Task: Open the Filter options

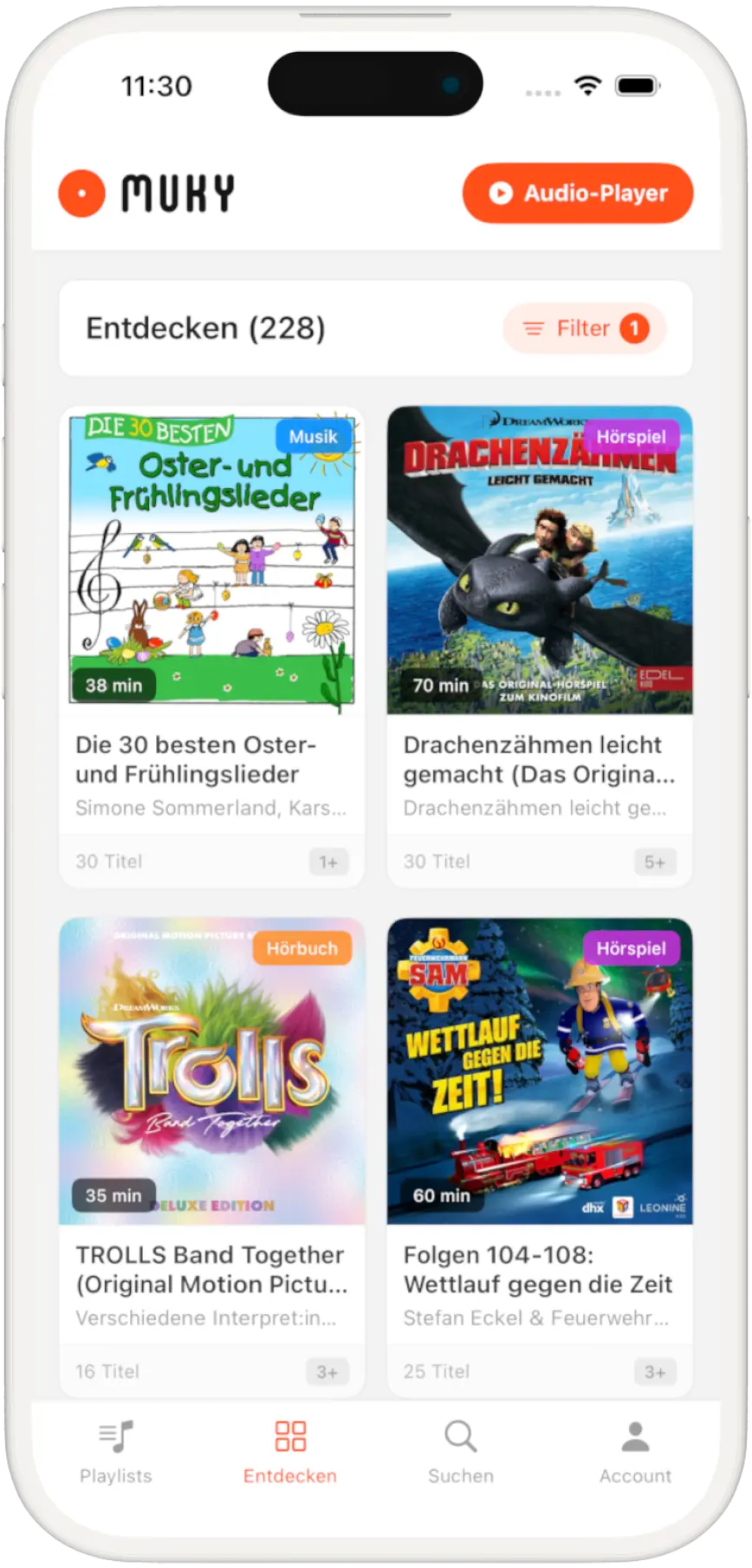Action: 583,329
